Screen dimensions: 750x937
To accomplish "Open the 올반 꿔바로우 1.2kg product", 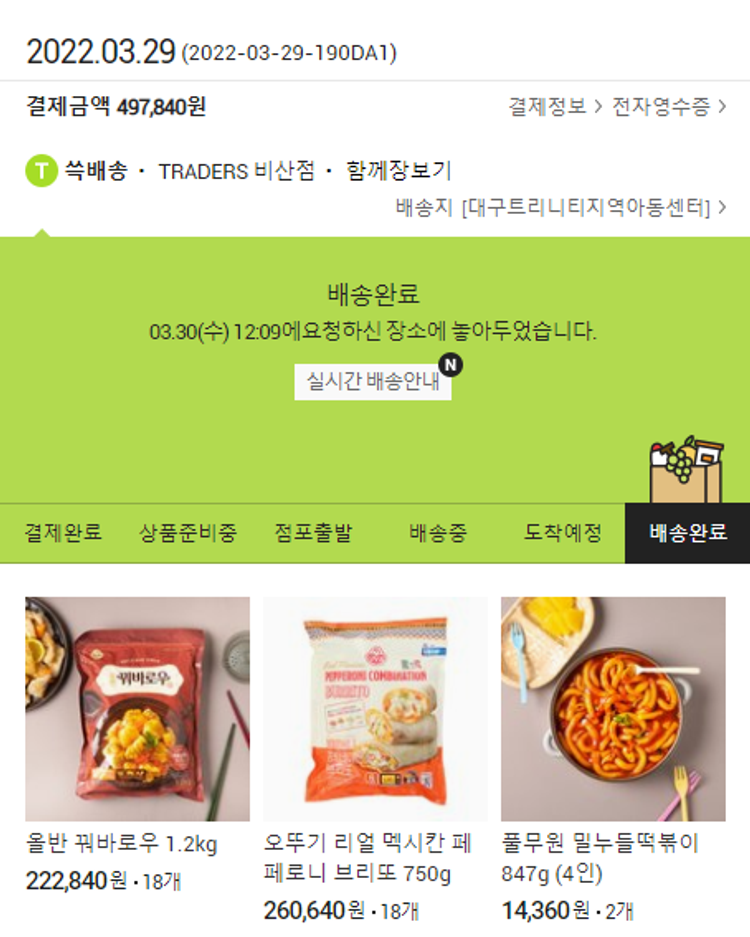I will 137,709.
